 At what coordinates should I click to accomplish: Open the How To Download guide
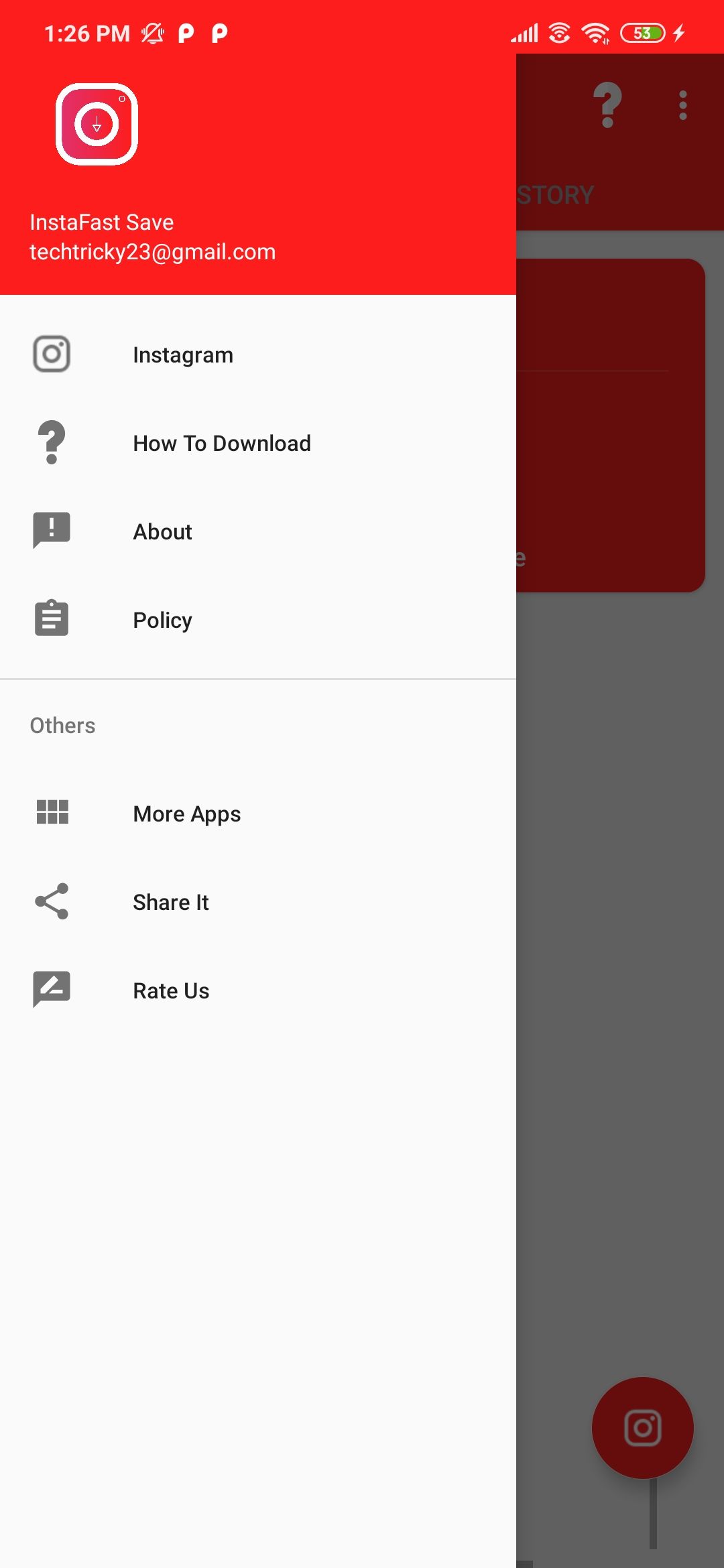coord(221,443)
